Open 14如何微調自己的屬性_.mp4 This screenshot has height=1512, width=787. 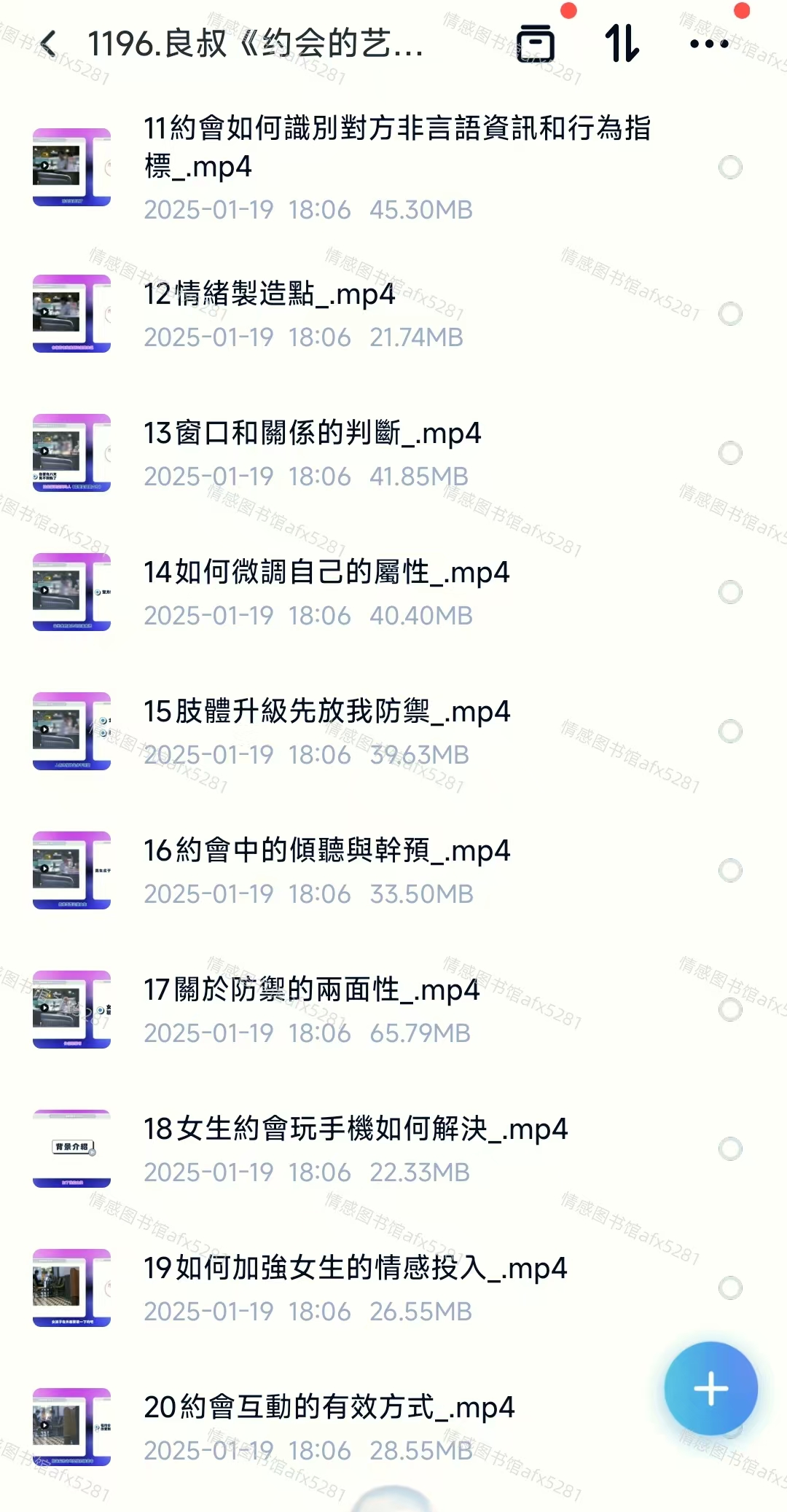click(x=326, y=573)
